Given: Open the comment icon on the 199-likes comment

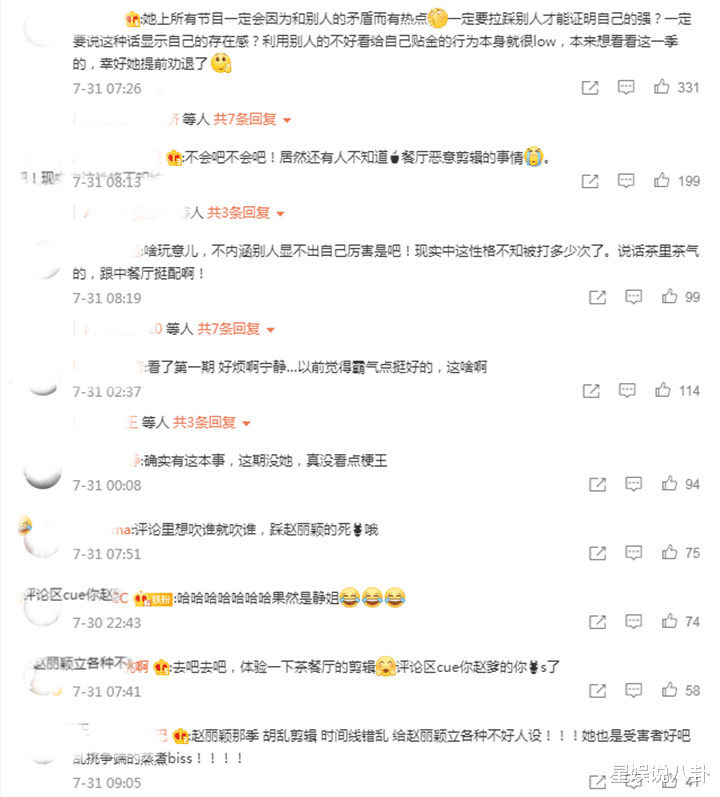Looking at the screenshot, I should pos(627,181).
